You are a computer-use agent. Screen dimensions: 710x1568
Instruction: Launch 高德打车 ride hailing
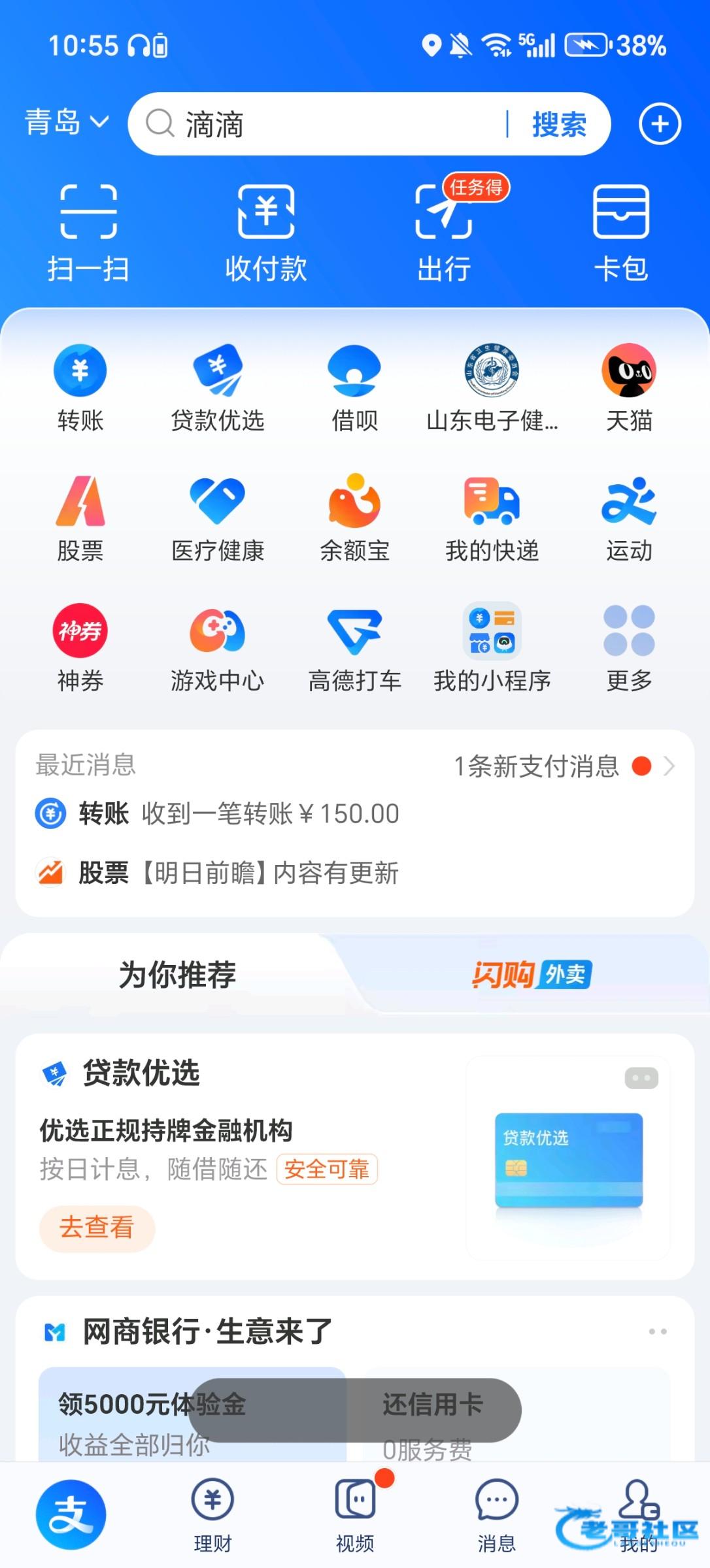[354, 648]
